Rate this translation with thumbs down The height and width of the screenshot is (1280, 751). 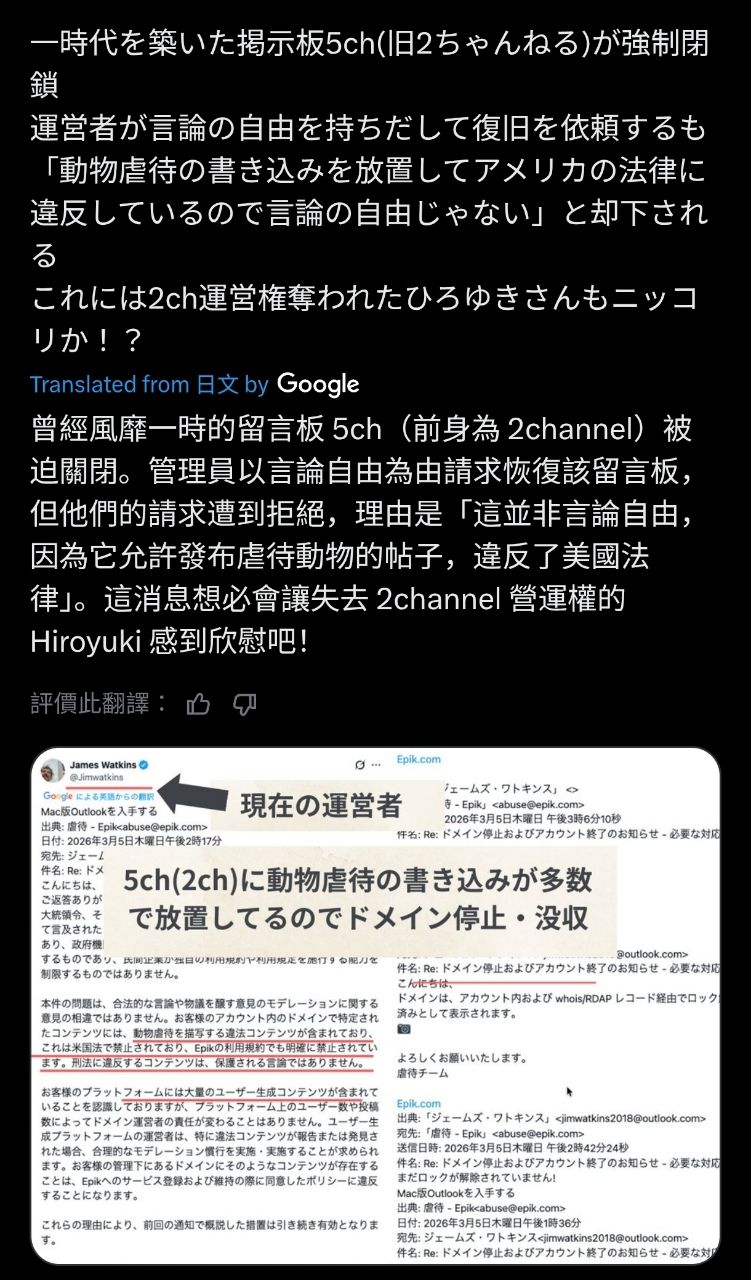tap(245, 704)
